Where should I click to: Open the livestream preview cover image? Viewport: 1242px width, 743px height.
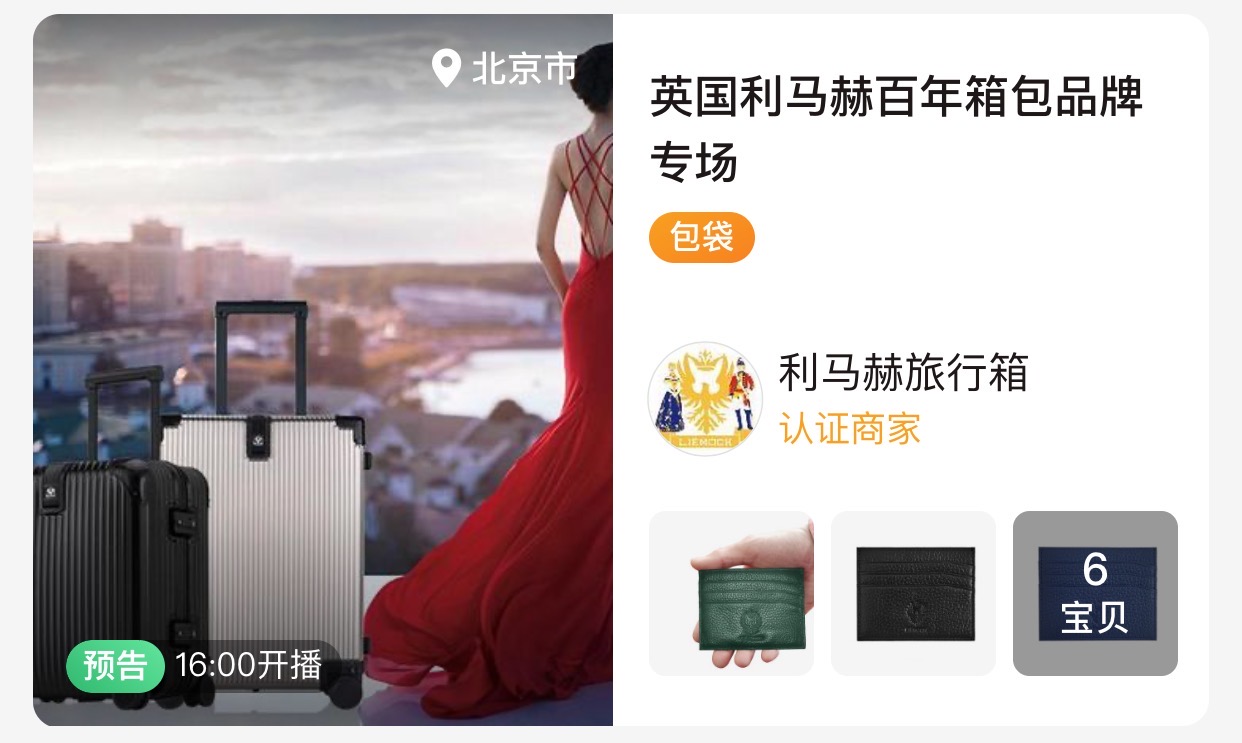tap(322, 370)
